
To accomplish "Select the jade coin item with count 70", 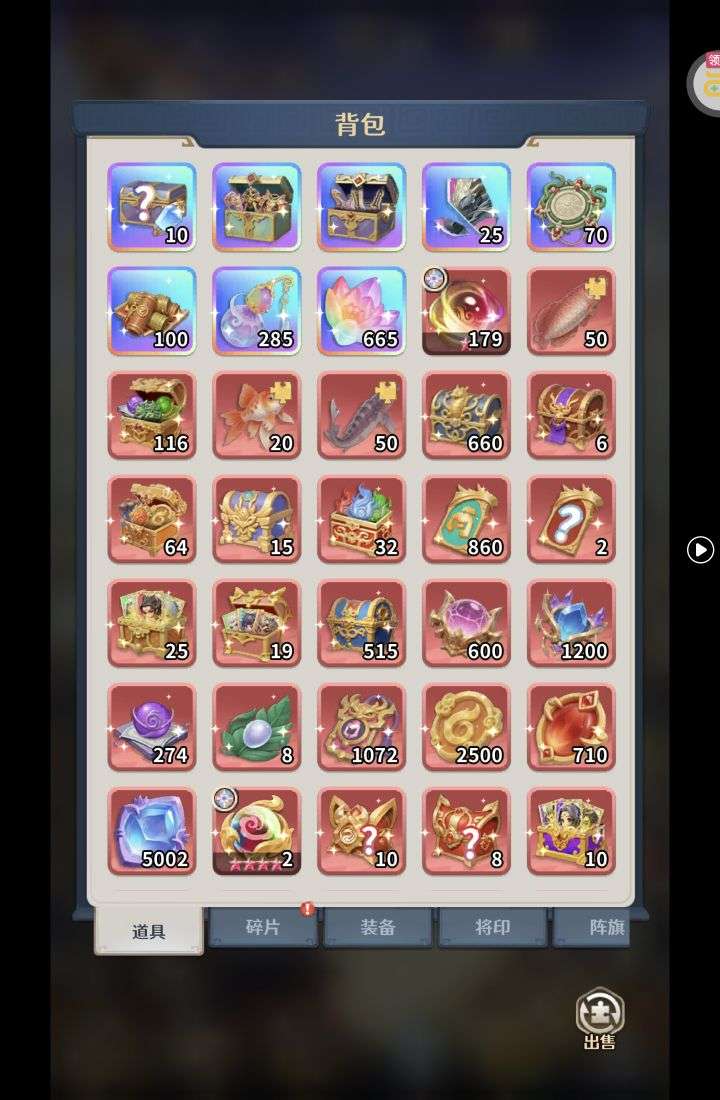I will pyautogui.click(x=571, y=207).
